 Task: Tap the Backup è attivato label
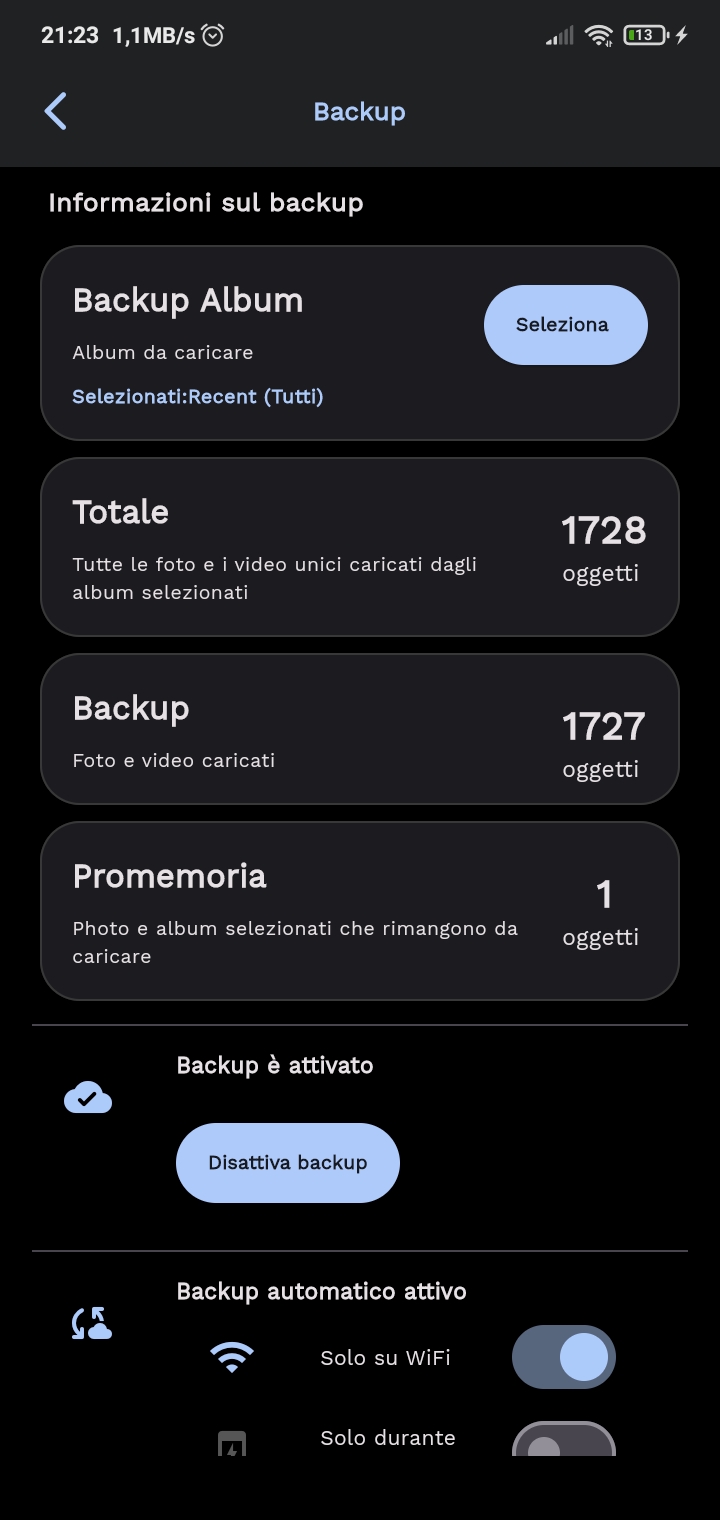click(x=273, y=1065)
